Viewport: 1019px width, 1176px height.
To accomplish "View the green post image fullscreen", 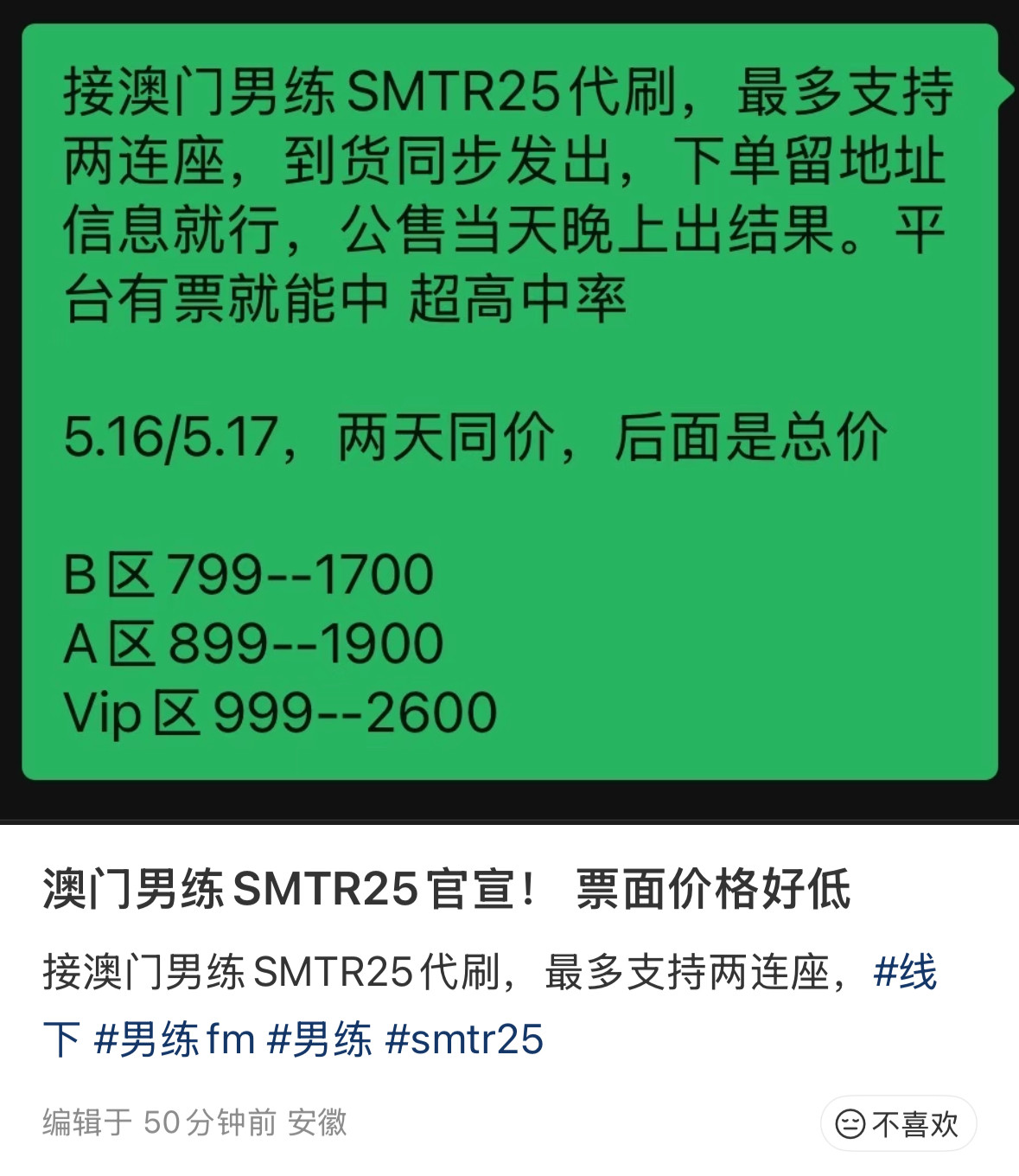I will (x=509, y=402).
